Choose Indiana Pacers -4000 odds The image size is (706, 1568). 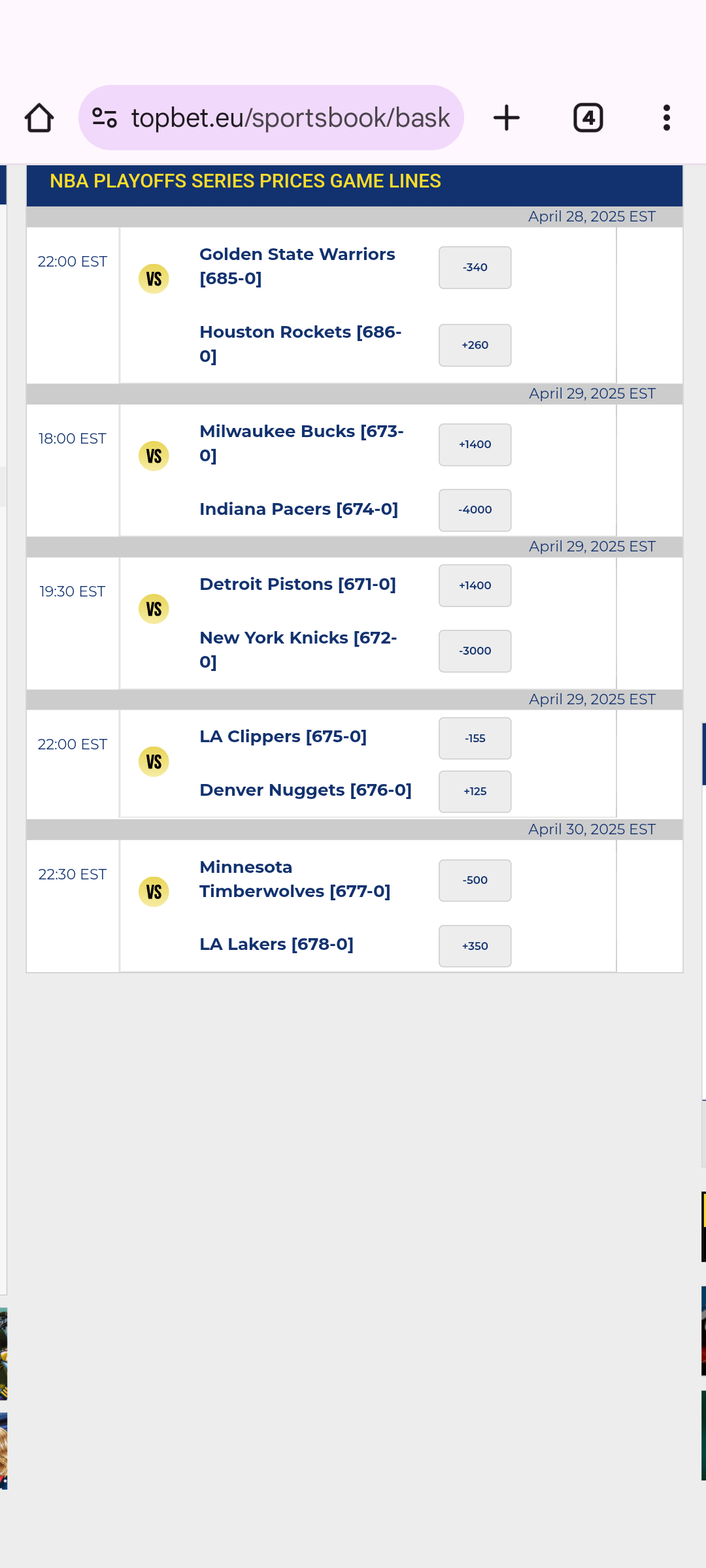[475, 510]
